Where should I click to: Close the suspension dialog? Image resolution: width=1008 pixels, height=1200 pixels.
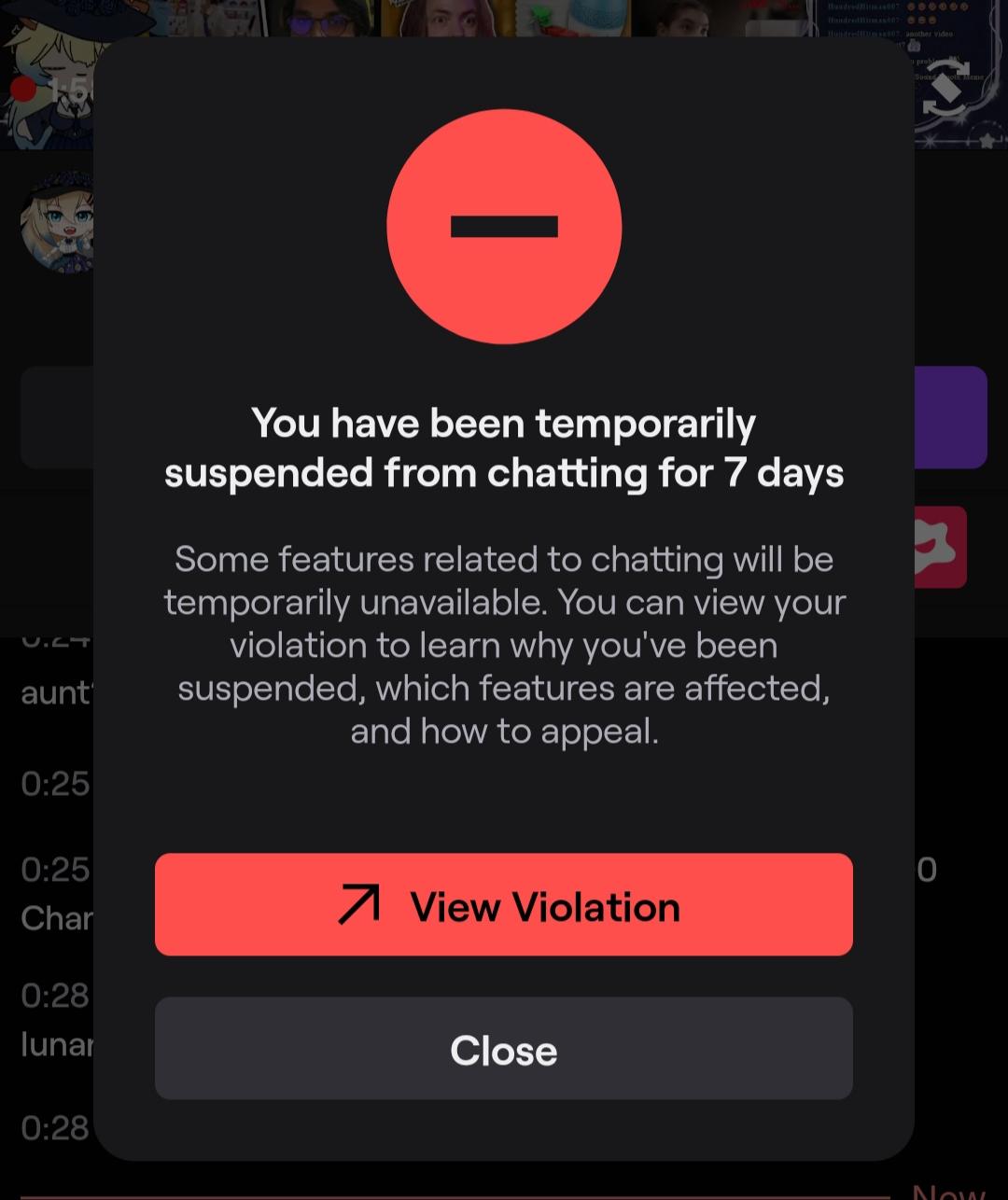(x=503, y=1049)
